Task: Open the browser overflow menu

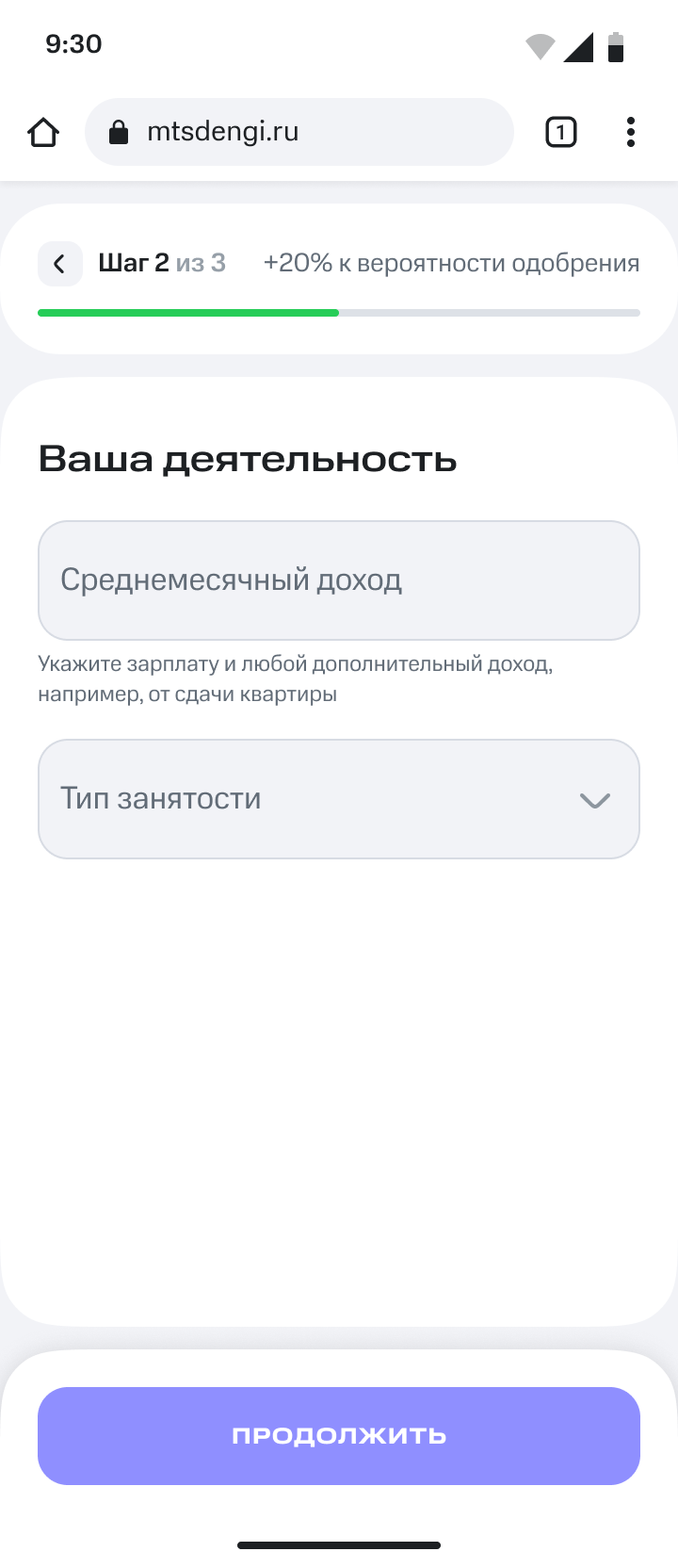Action: (631, 132)
